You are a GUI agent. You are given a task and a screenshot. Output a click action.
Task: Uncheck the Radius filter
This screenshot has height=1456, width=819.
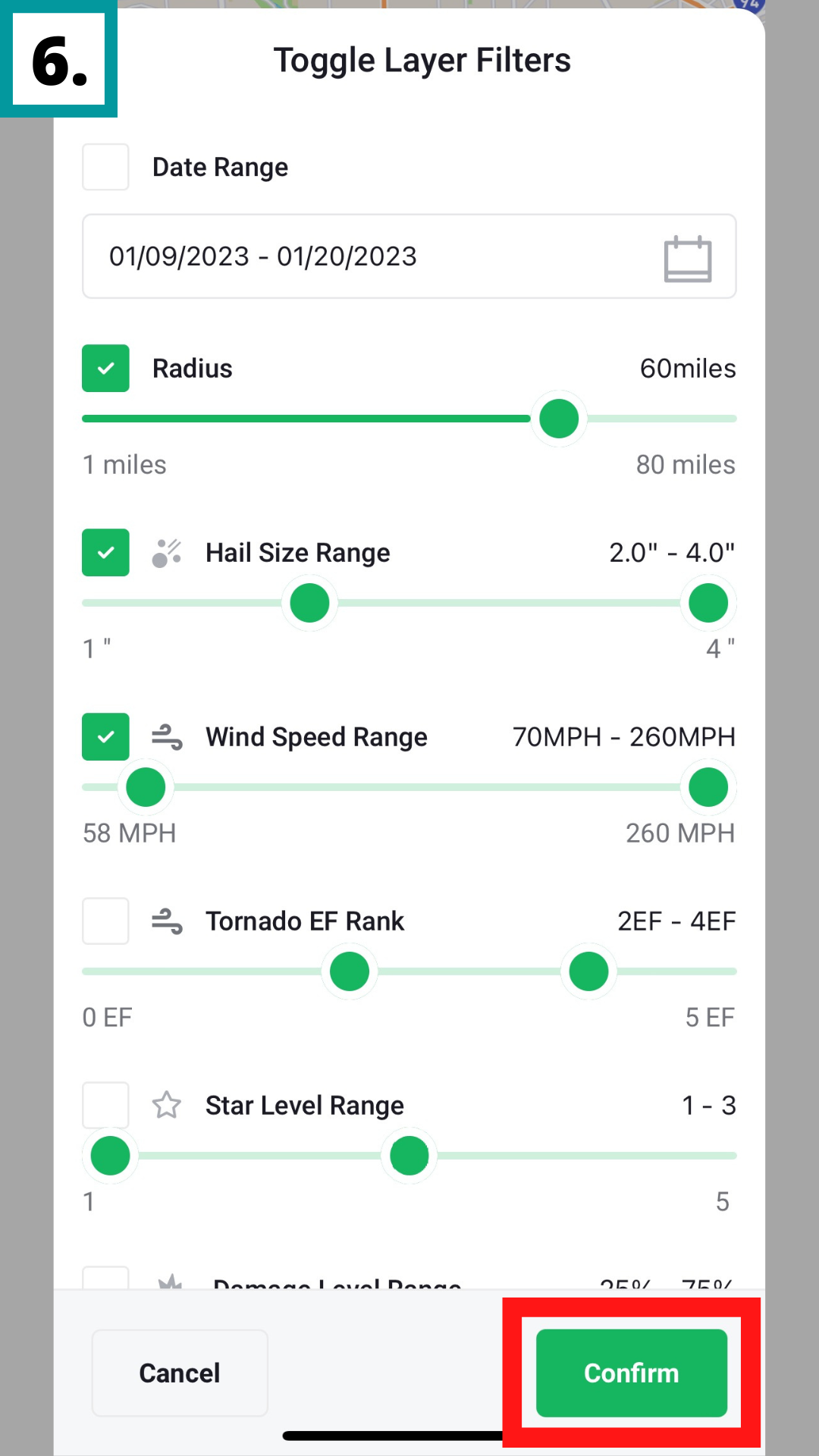(105, 369)
